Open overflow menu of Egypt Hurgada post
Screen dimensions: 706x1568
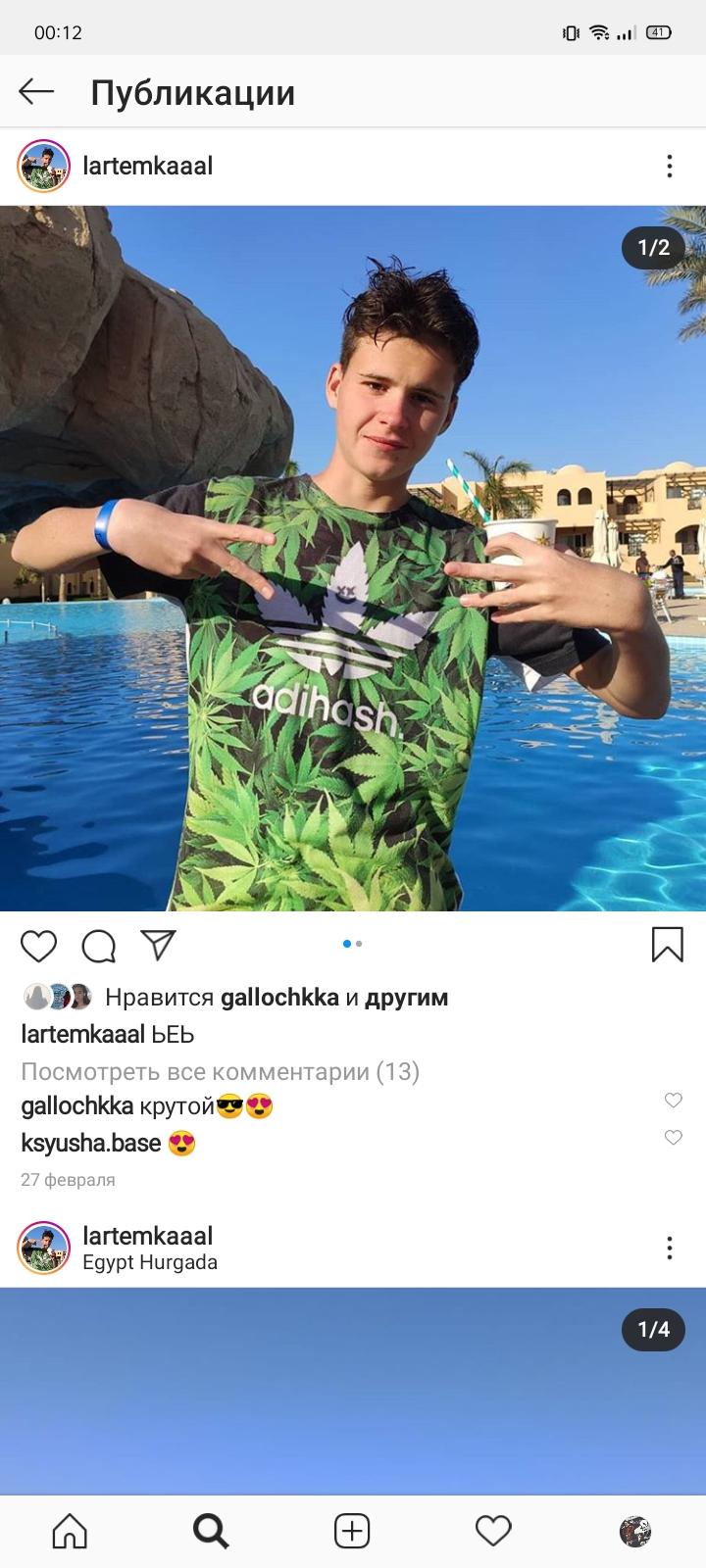670,1248
